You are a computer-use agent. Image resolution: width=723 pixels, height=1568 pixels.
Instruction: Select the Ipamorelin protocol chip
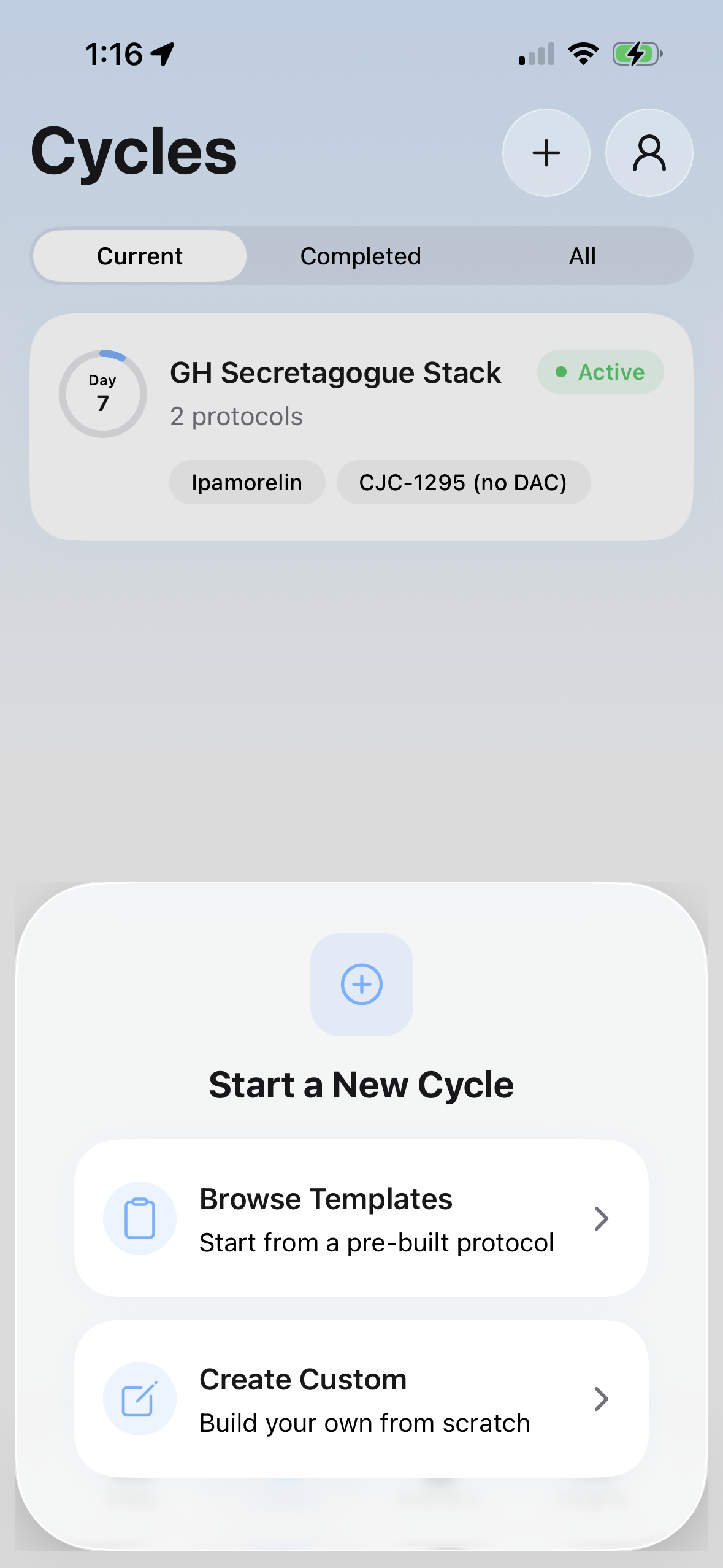[247, 482]
